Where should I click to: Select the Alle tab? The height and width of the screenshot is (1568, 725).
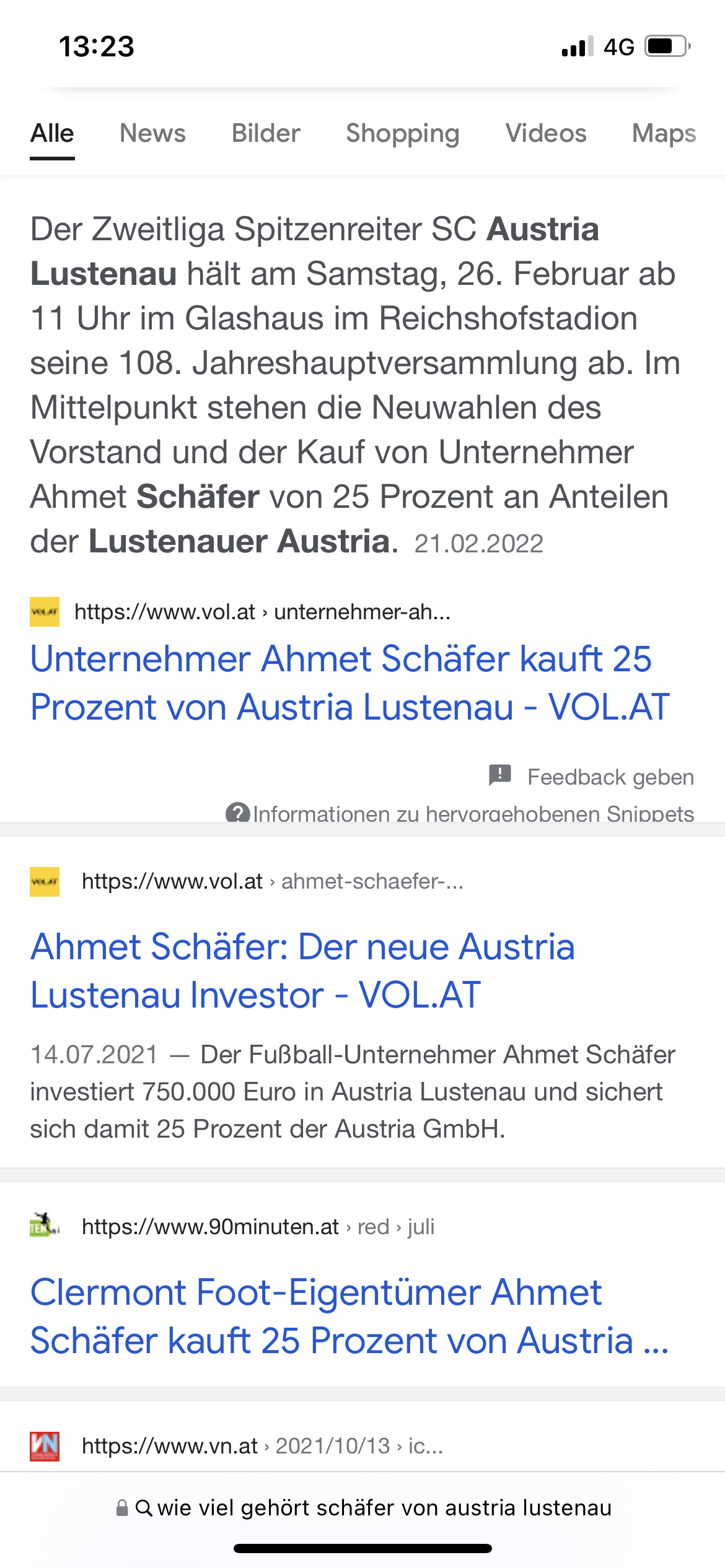pyautogui.click(x=52, y=133)
